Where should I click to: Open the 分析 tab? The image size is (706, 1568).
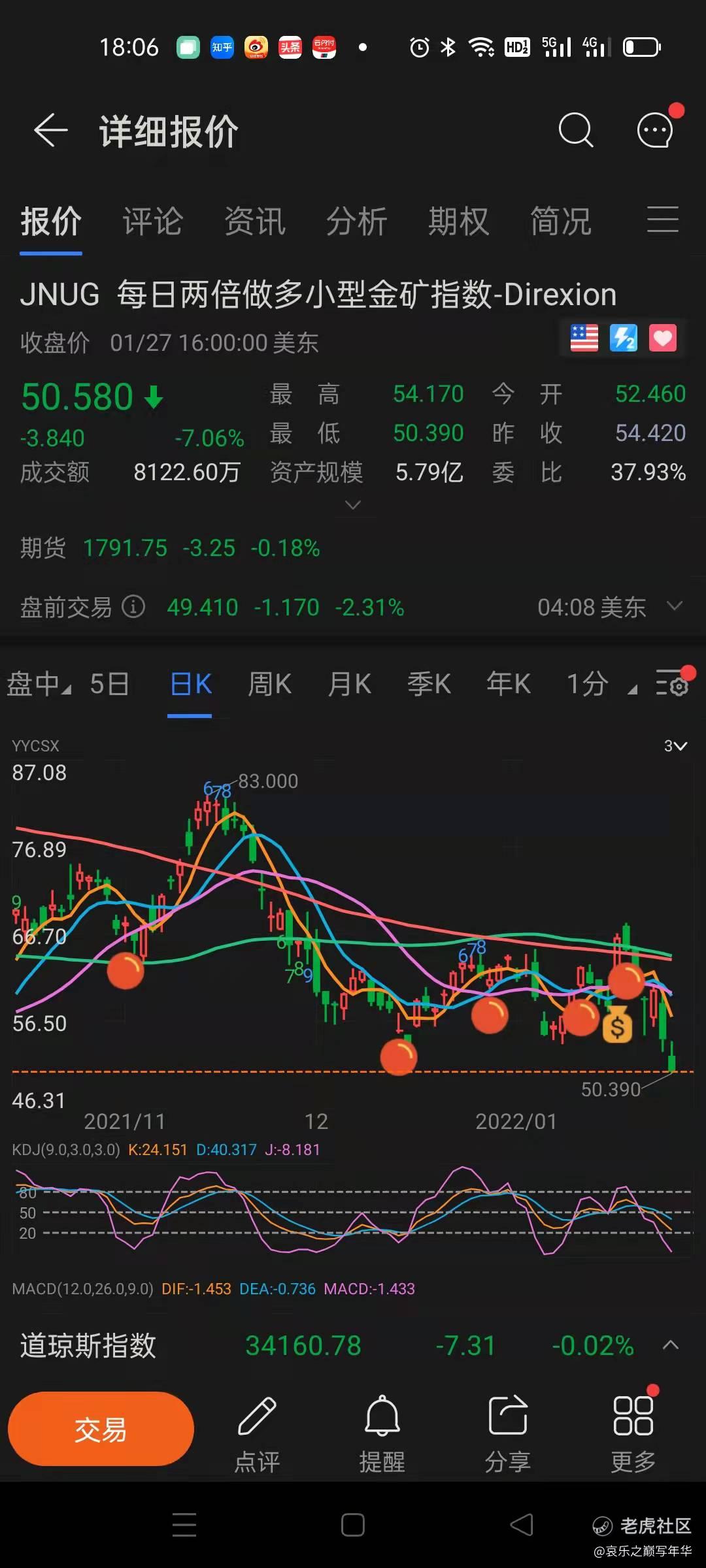[357, 221]
